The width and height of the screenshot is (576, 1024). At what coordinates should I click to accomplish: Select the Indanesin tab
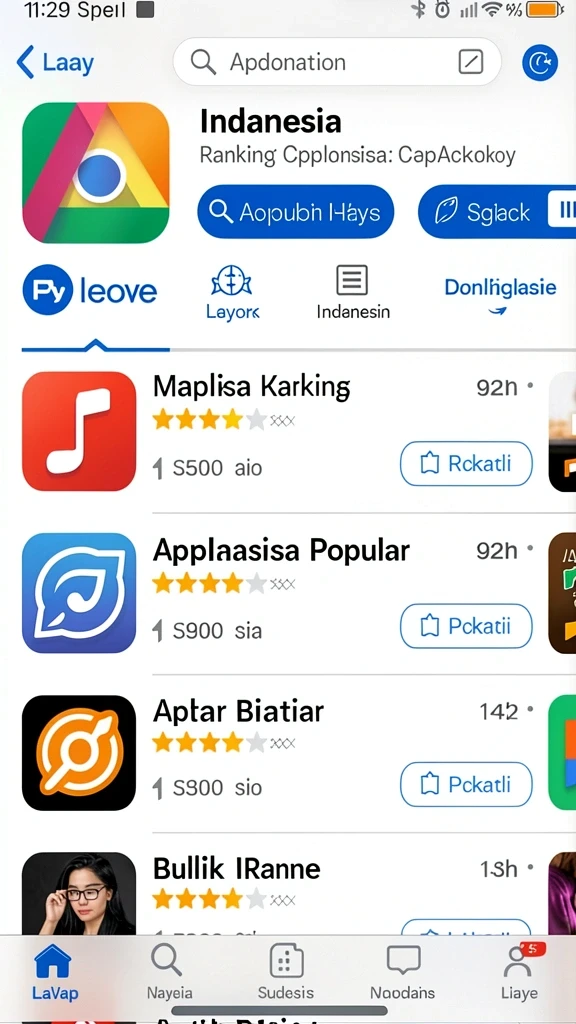[x=353, y=293]
